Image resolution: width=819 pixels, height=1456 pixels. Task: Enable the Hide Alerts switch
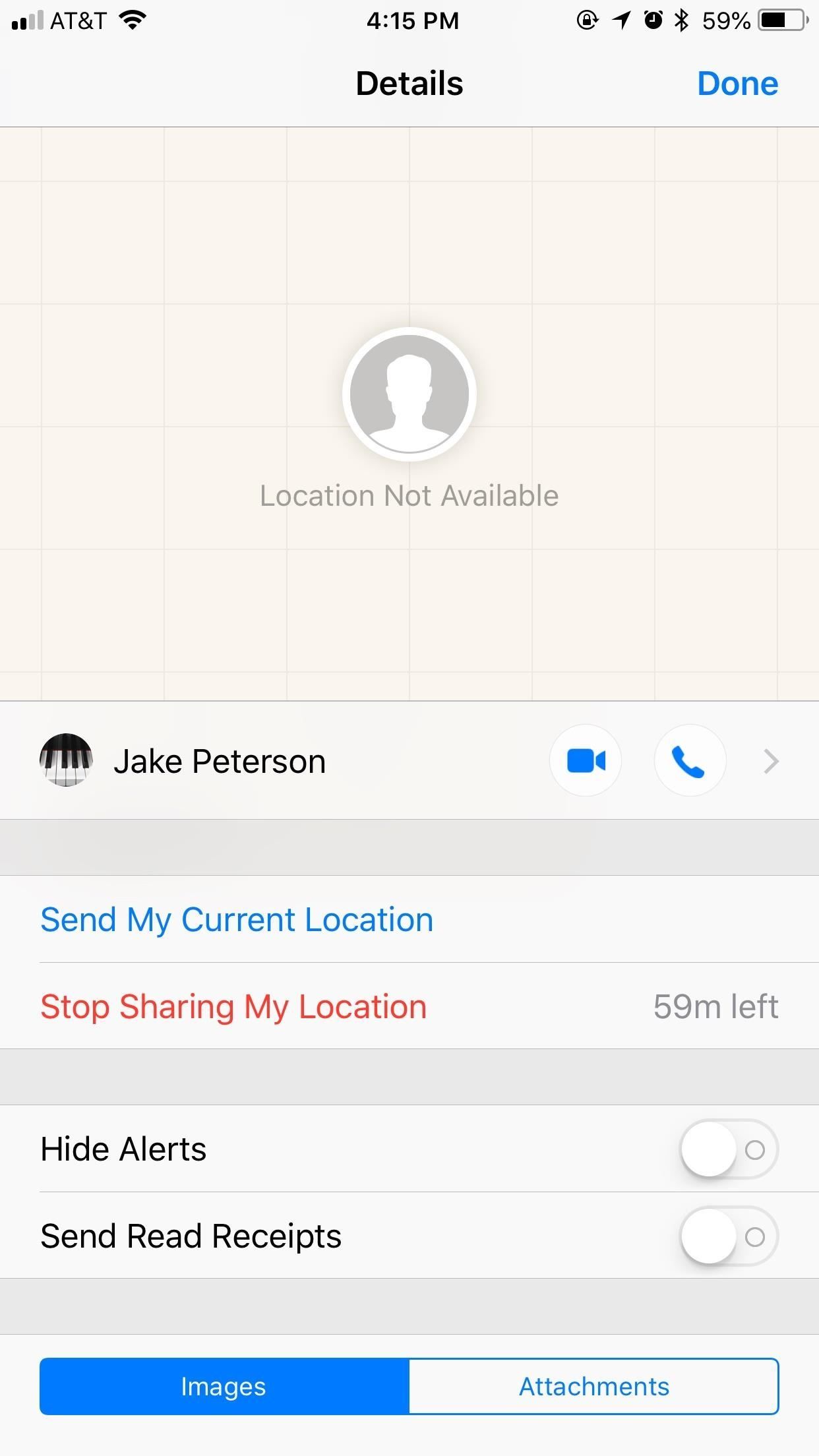(x=729, y=1149)
